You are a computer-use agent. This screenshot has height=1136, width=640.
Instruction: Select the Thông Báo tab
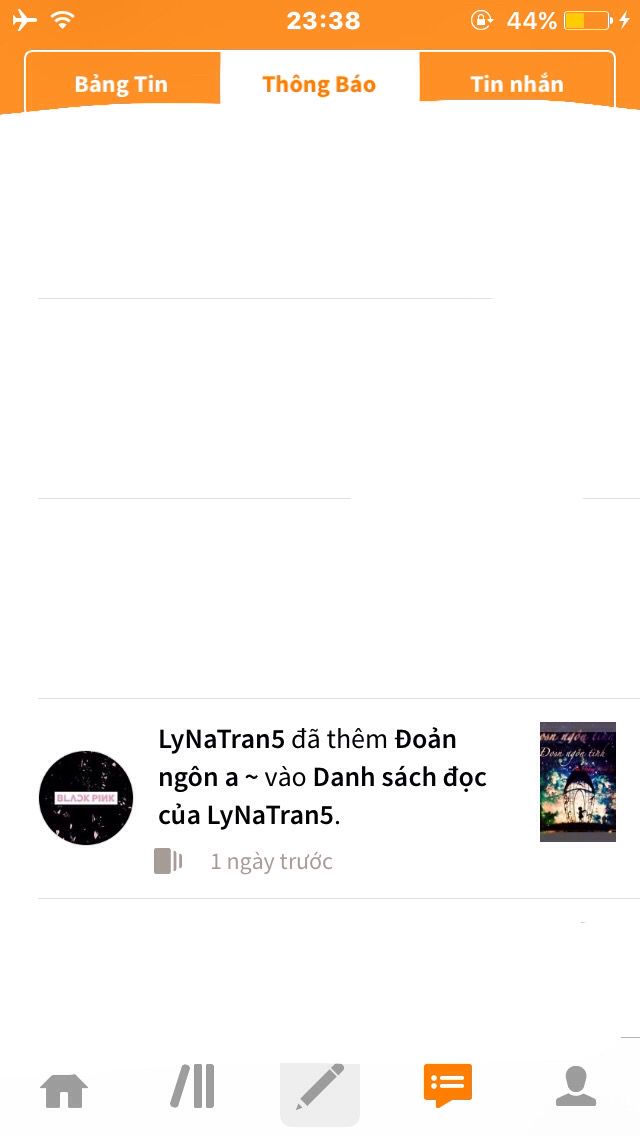click(x=319, y=84)
